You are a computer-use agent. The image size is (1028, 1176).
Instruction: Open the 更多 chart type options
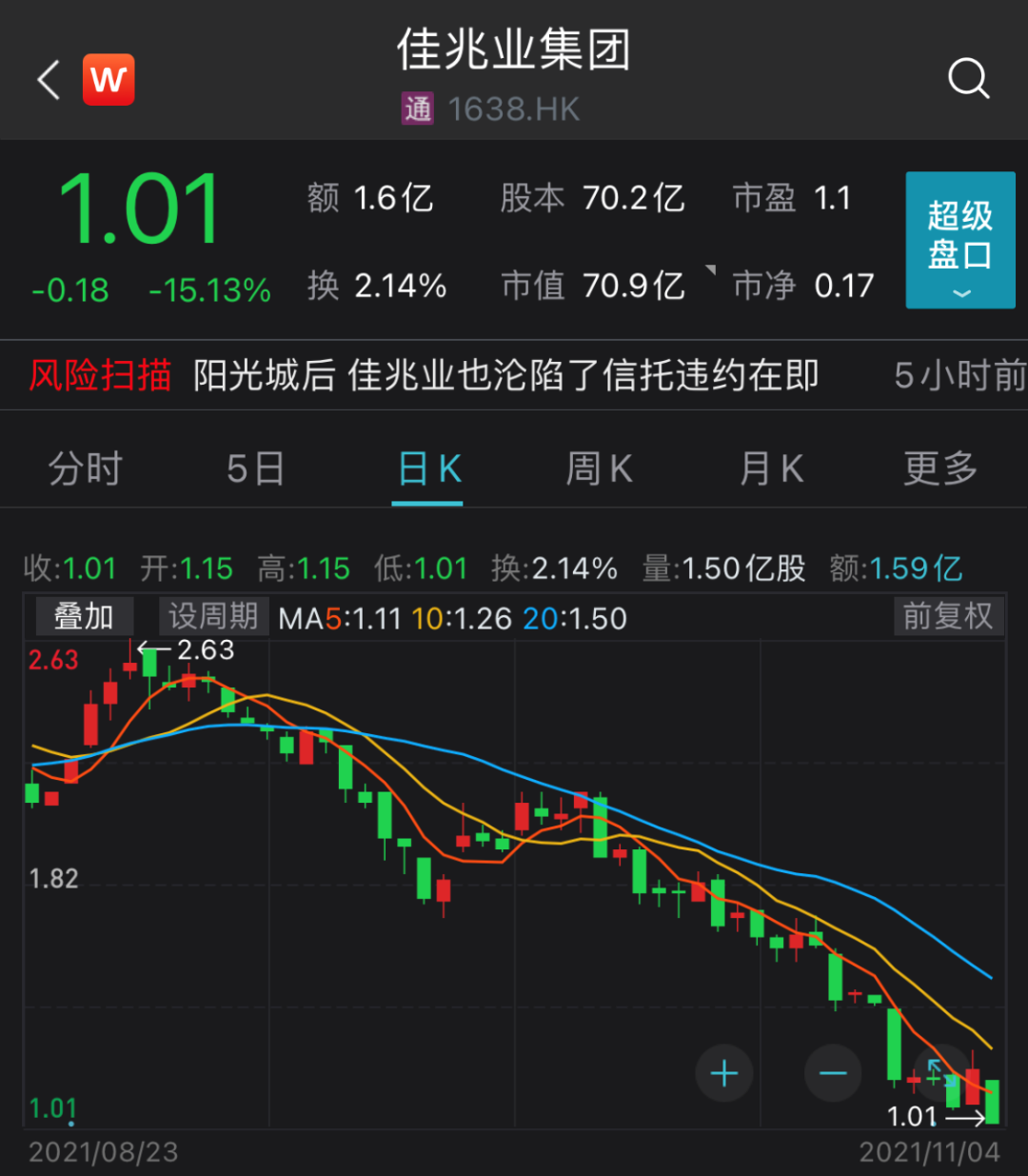[939, 468]
